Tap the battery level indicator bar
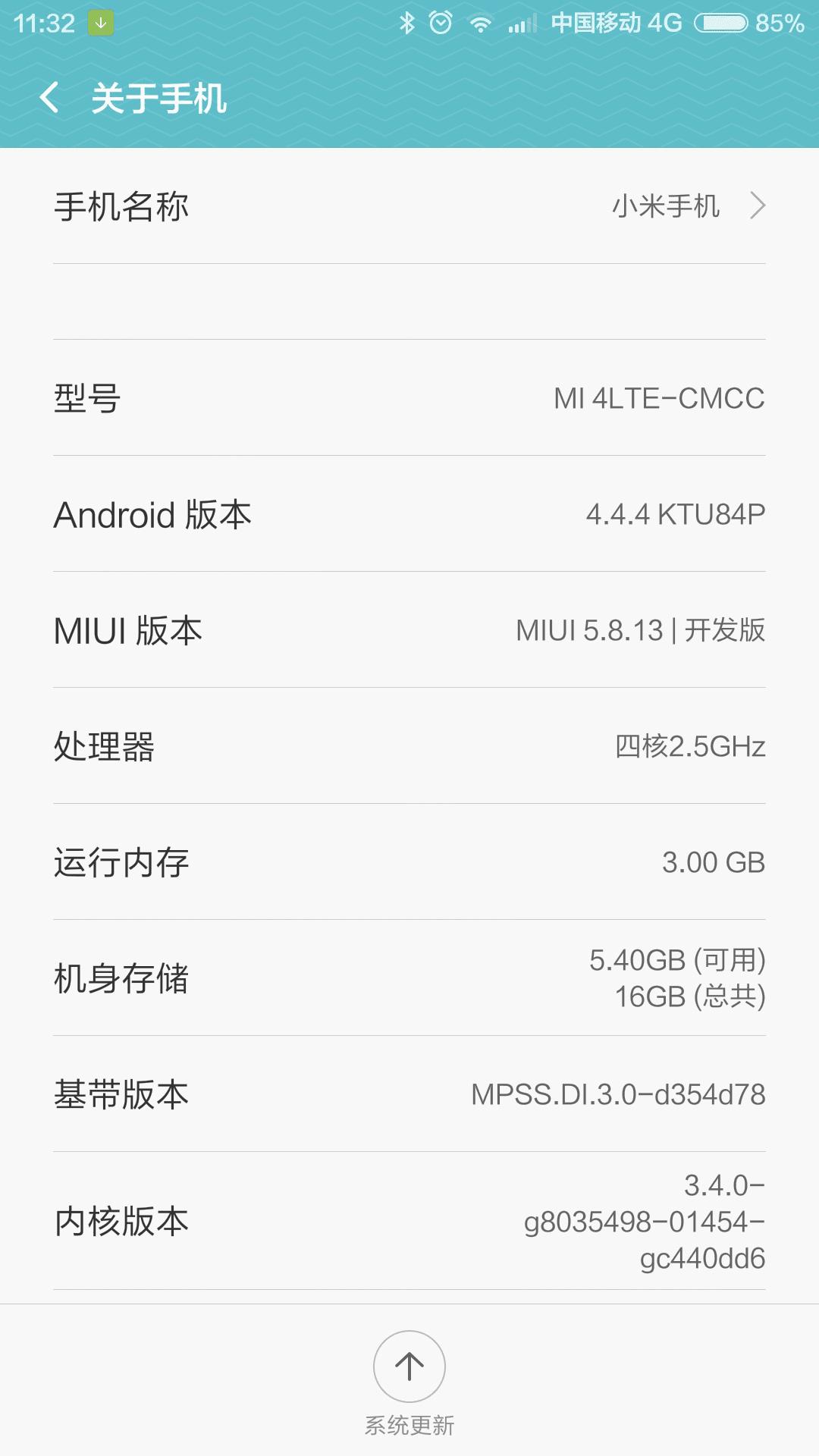The width and height of the screenshot is (819, 1456). pos(721,24)
